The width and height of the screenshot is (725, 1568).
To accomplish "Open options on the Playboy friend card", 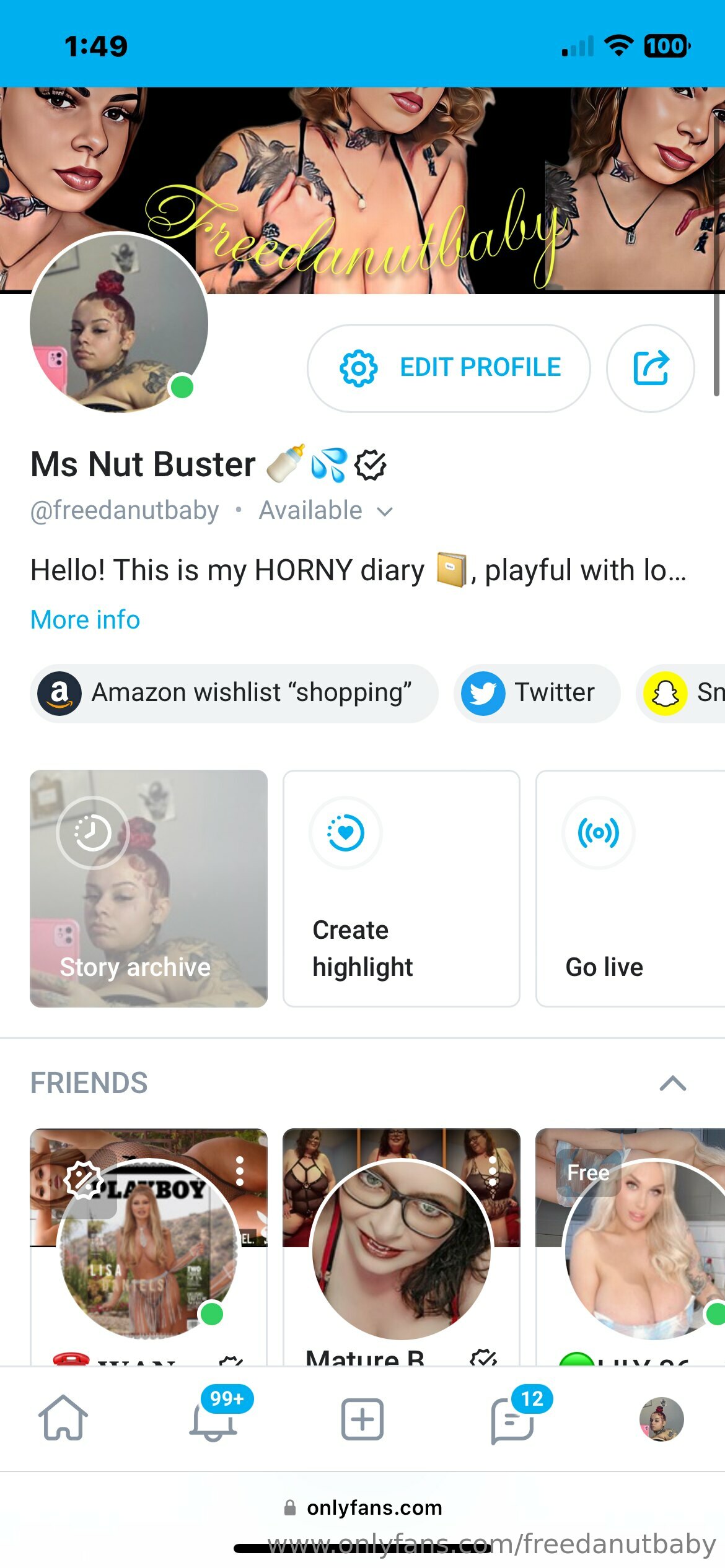I will 240,1171.
